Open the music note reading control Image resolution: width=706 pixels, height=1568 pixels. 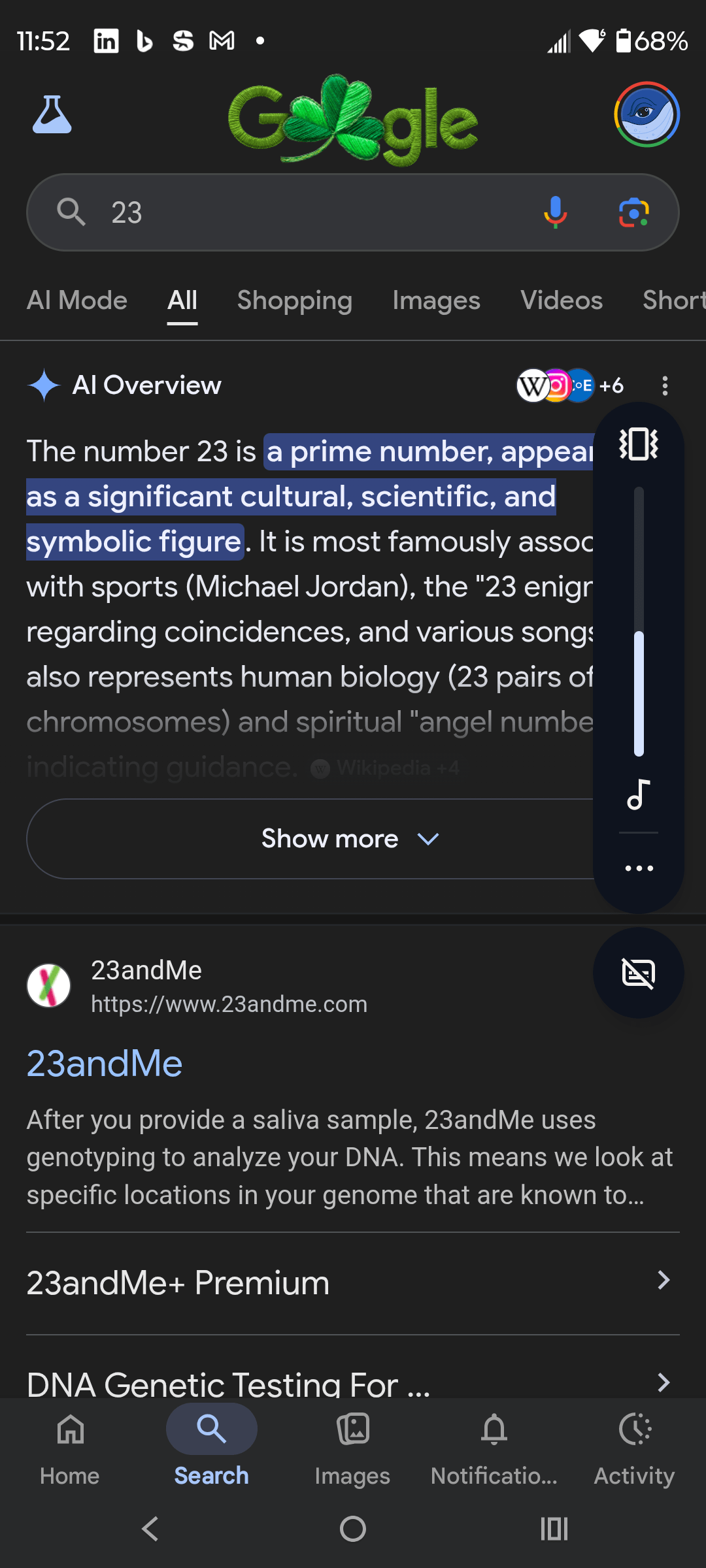(x=639, y=796)
